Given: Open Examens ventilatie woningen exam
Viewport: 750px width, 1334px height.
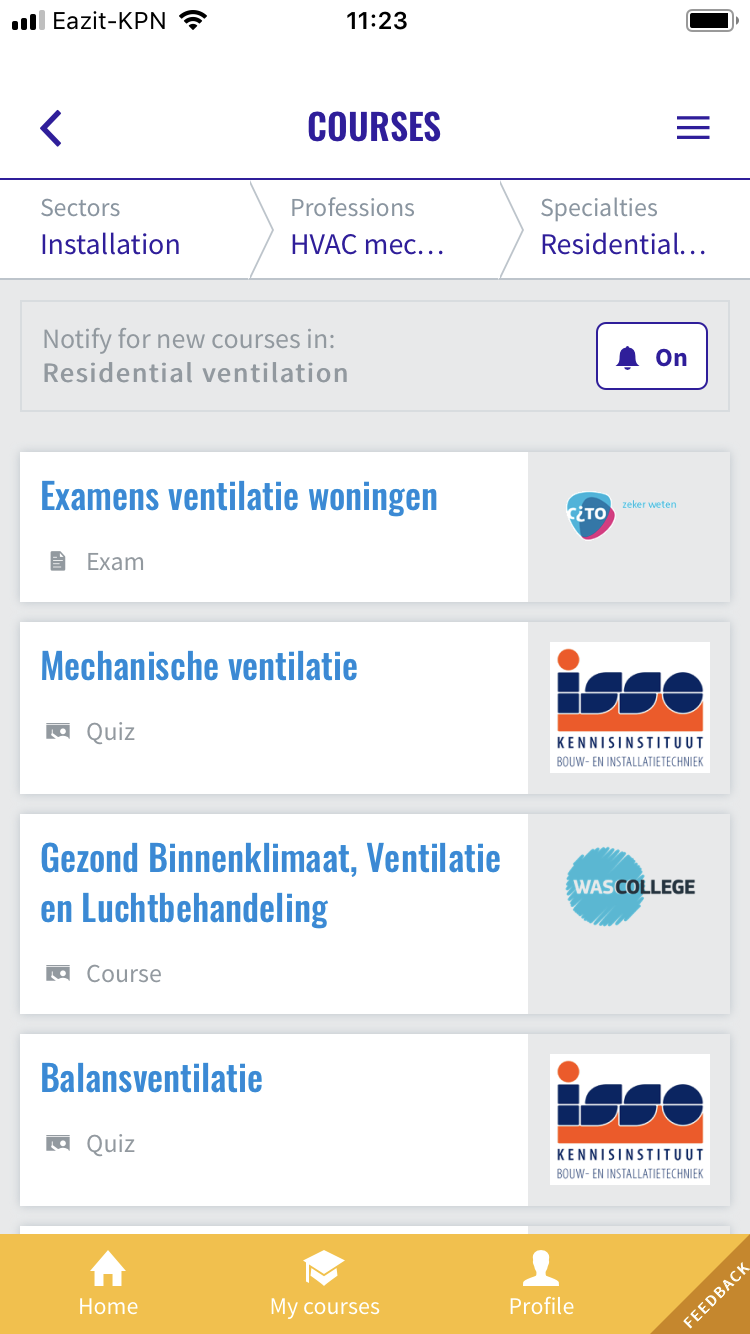Looking at the screenshot, I should 375,527.
